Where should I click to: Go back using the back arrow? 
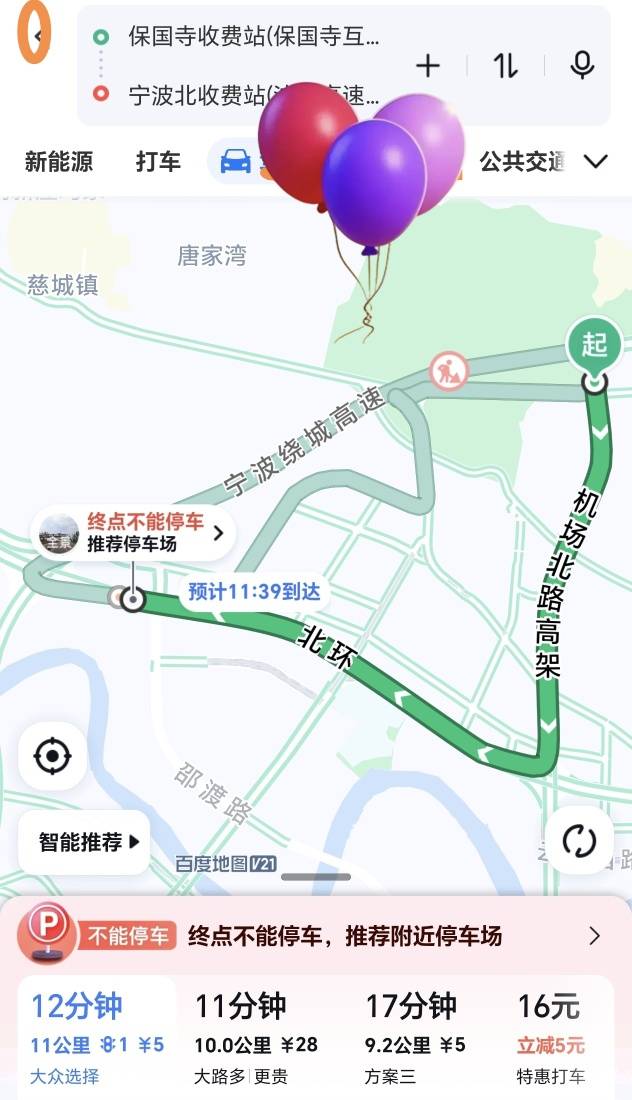point(35,36)
